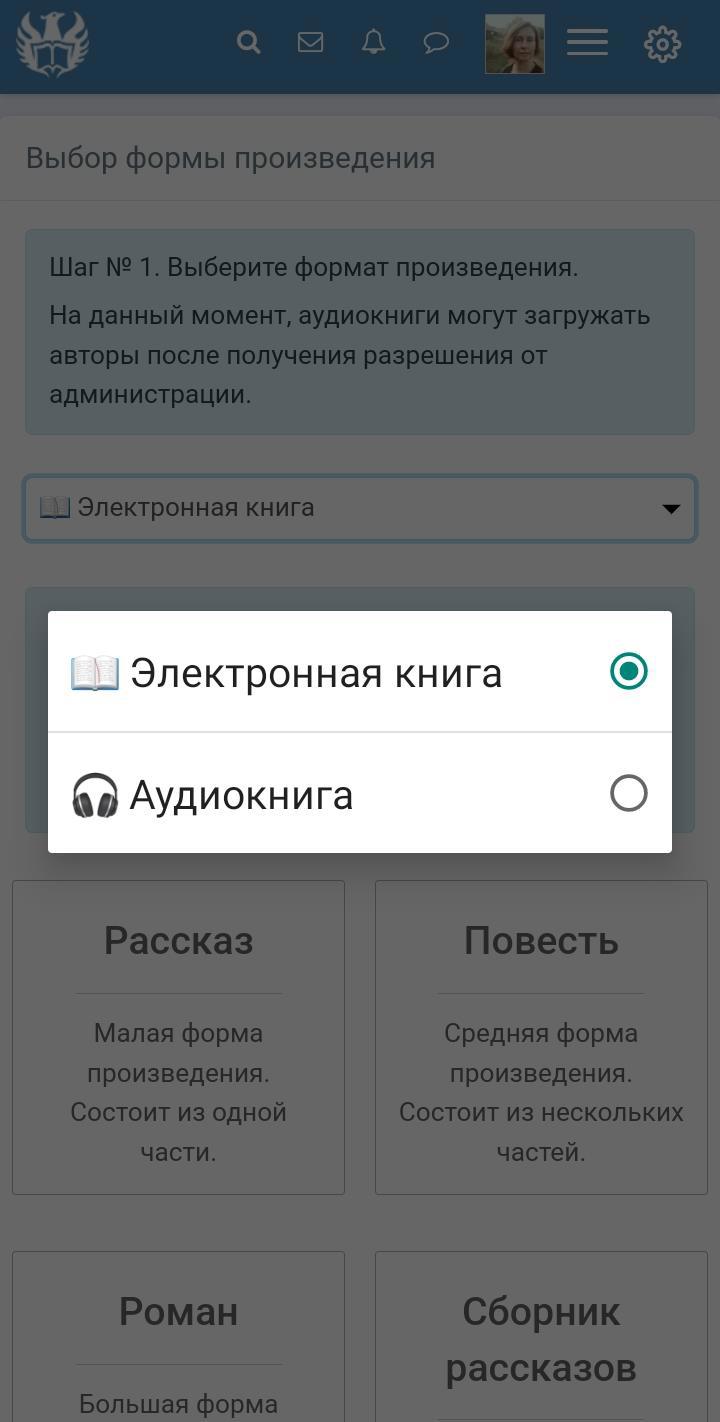Pick the Рассказ work form card
This screenshot has height=1422, width=720.
click(178, 1036)
